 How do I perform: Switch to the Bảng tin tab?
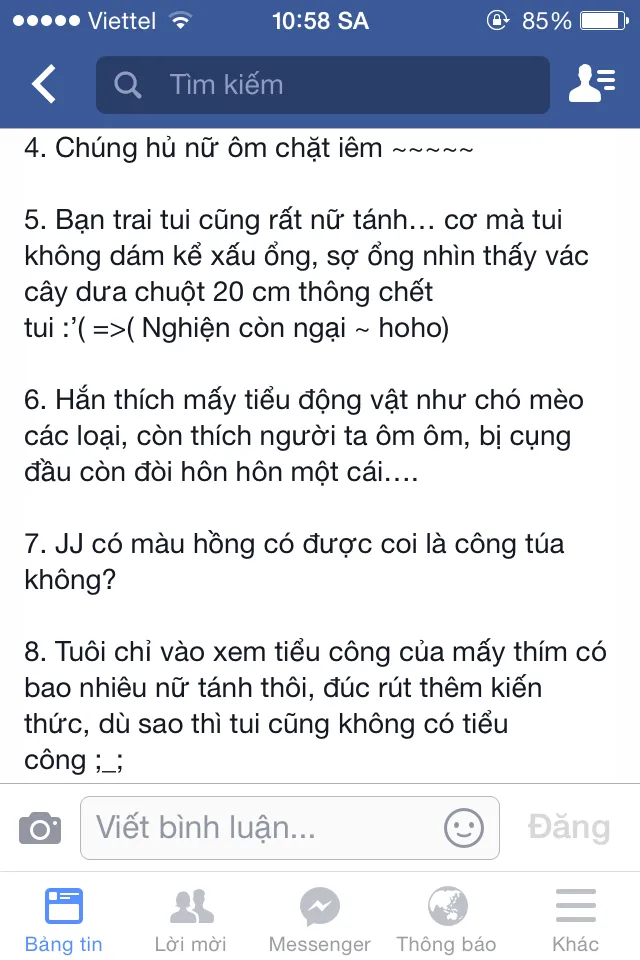click(x=64, y=920)
